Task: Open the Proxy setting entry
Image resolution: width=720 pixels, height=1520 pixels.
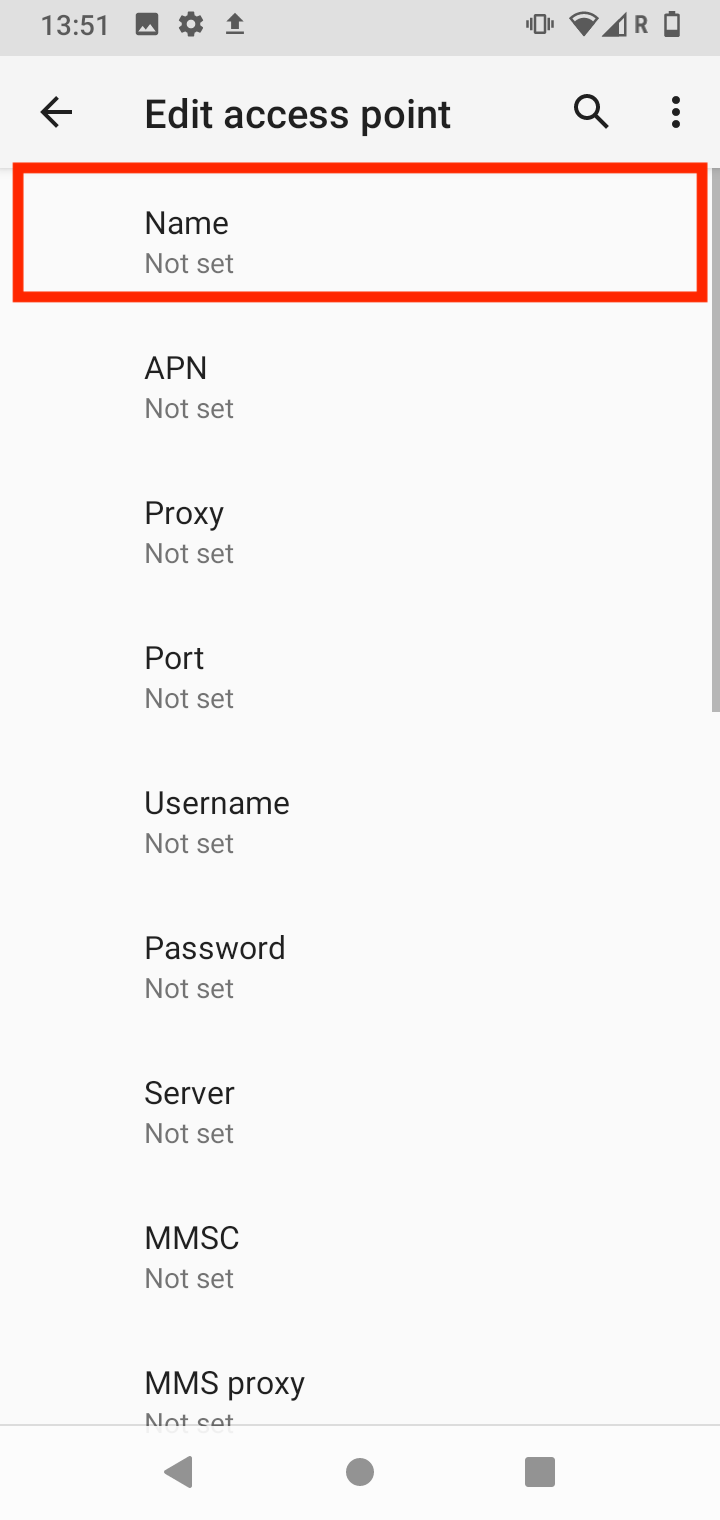Action: (x=360, y=530)
